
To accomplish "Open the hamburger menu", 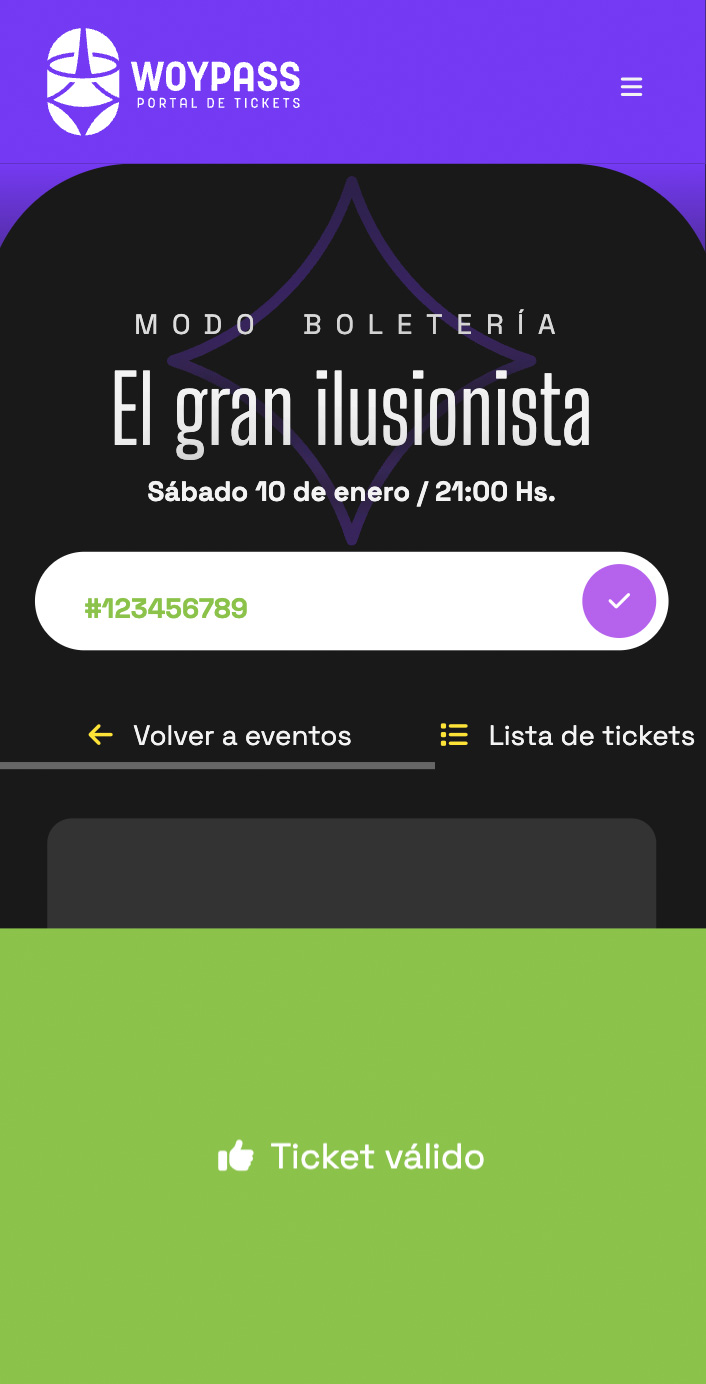I will point(631,87).
